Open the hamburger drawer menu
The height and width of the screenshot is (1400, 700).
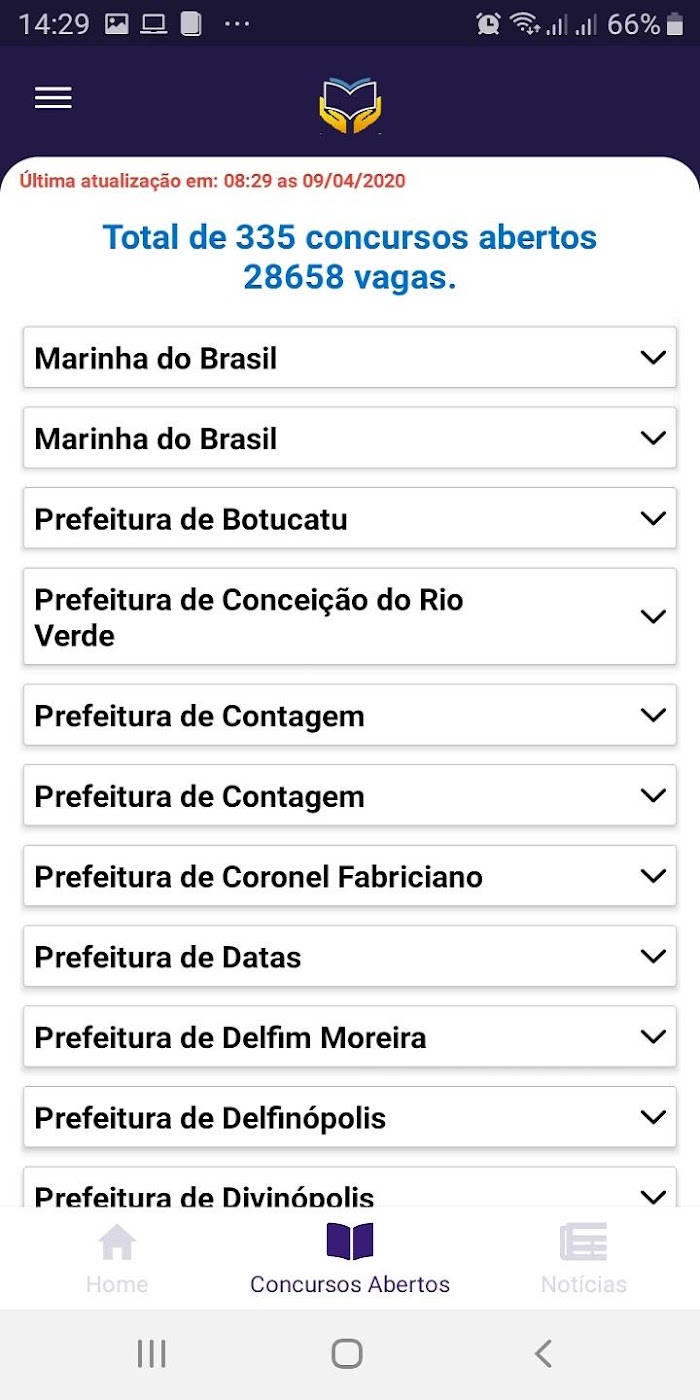[x=53, y=98]
